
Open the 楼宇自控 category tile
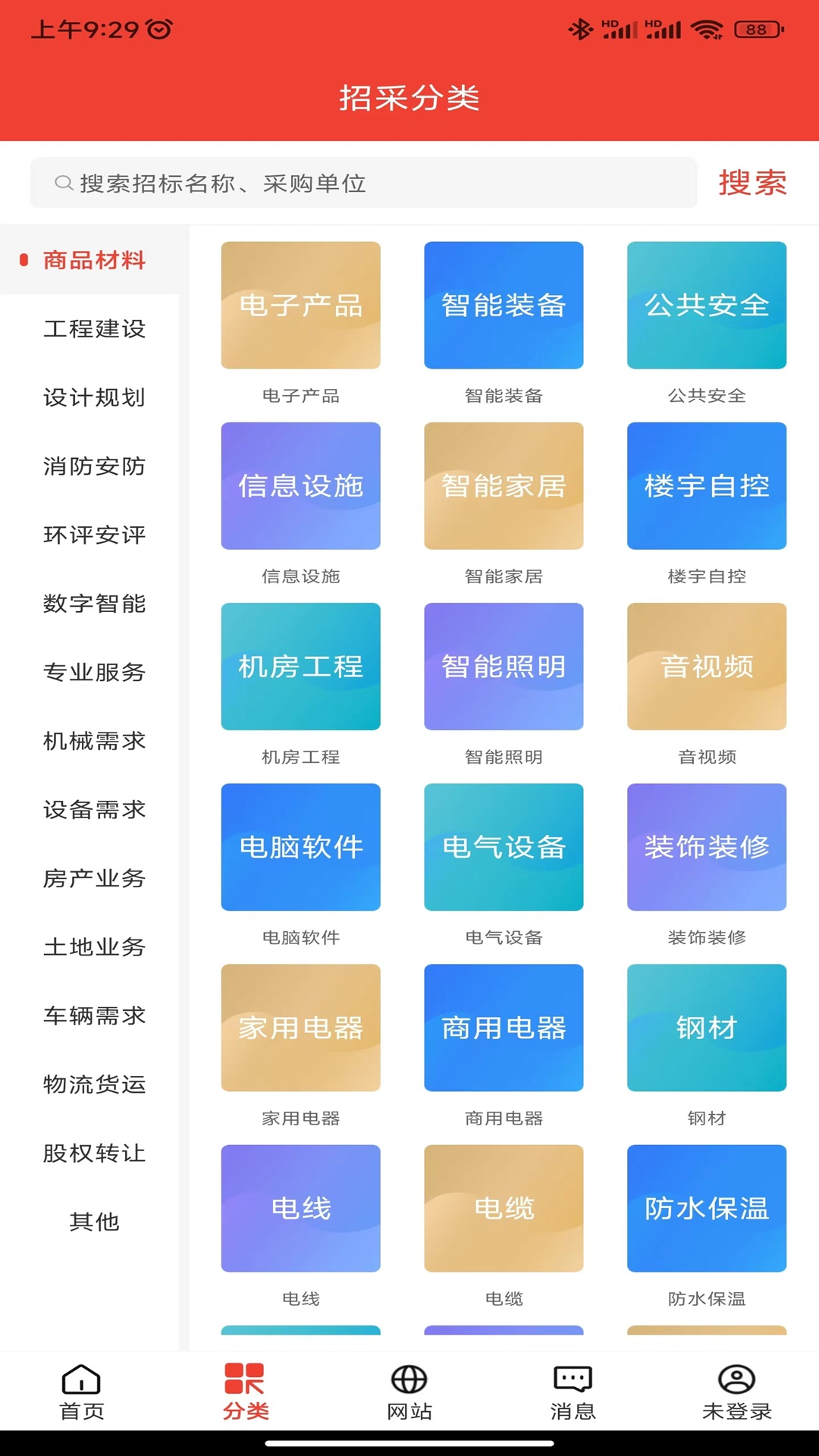click(x=706, y=485)
